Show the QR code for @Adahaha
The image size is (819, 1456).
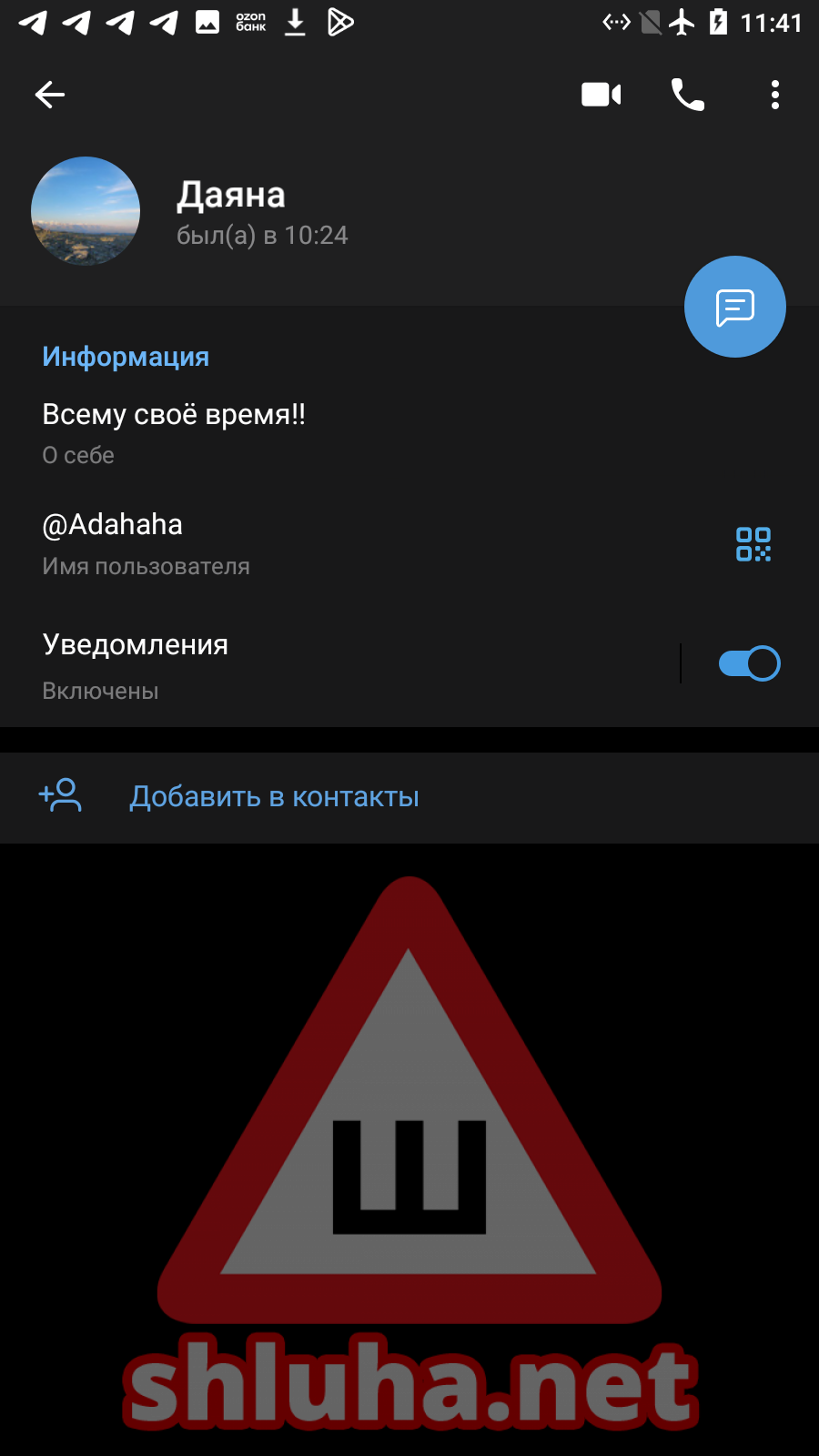coord(753,544)
